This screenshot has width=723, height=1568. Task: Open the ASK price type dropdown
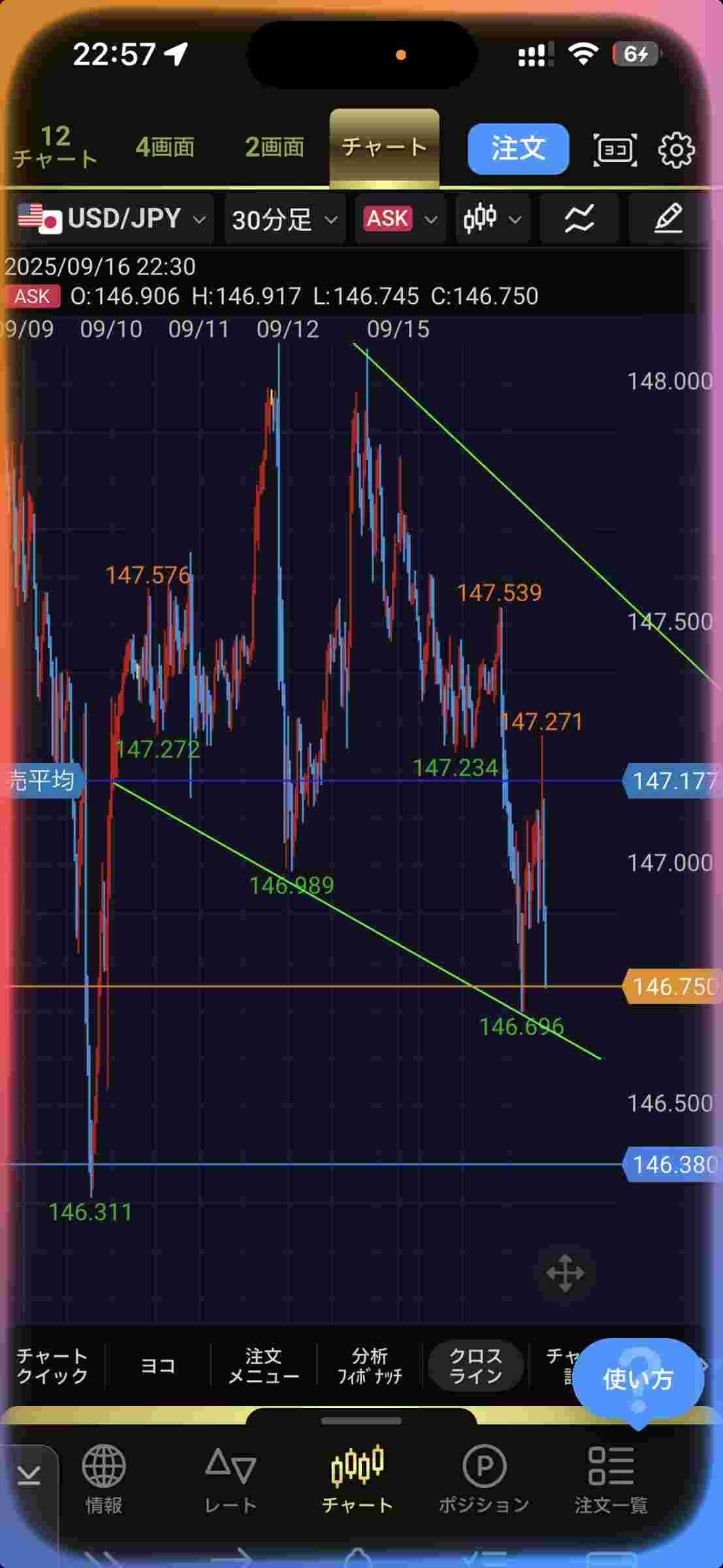(400, 219)
